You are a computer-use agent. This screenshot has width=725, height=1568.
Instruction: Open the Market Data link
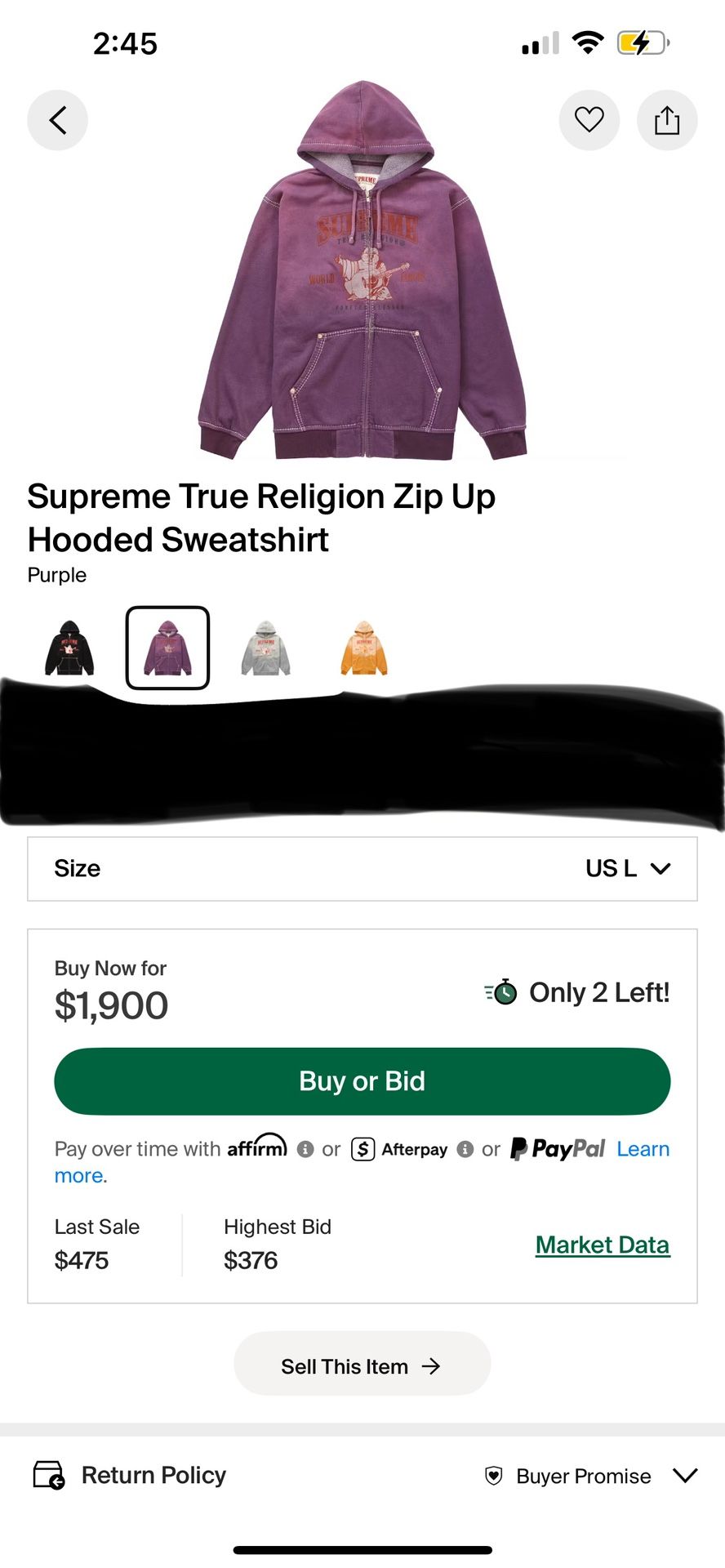click(602, 1244)
